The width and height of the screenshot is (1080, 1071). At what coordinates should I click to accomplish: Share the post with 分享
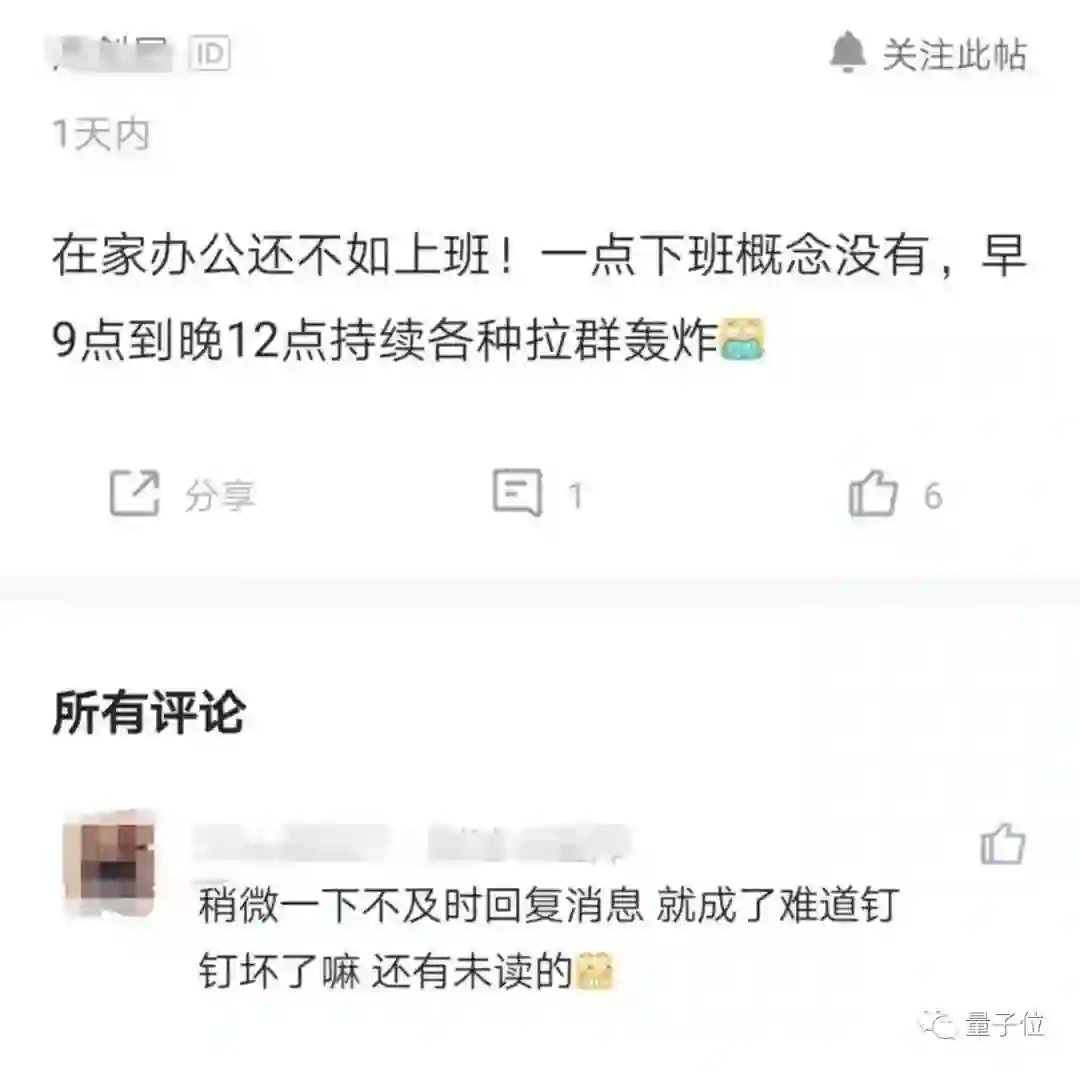pyautogui.click(x=181, y=494)
